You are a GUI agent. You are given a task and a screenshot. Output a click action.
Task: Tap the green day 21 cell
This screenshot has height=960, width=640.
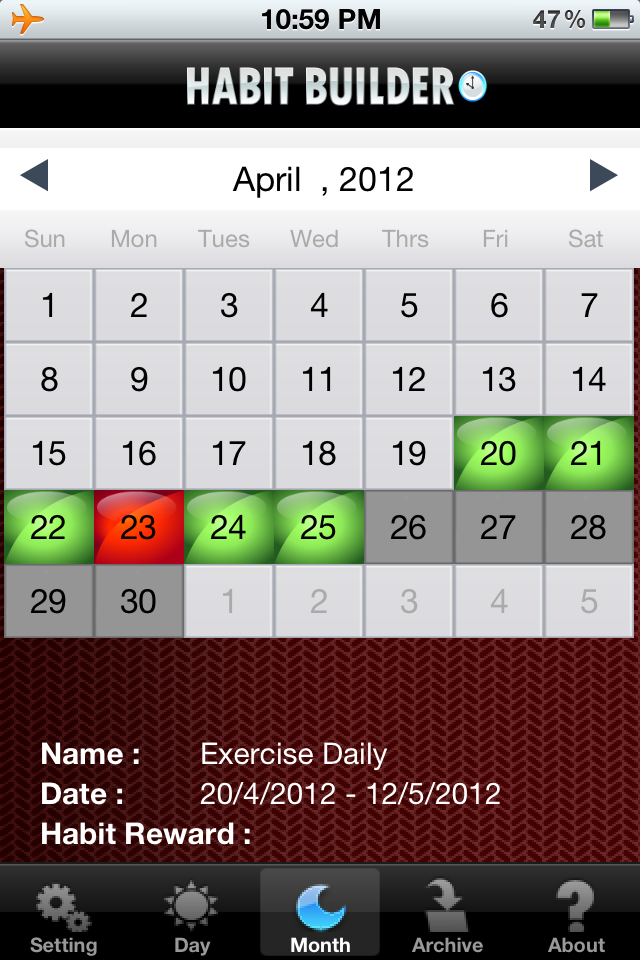pos(588,453)
